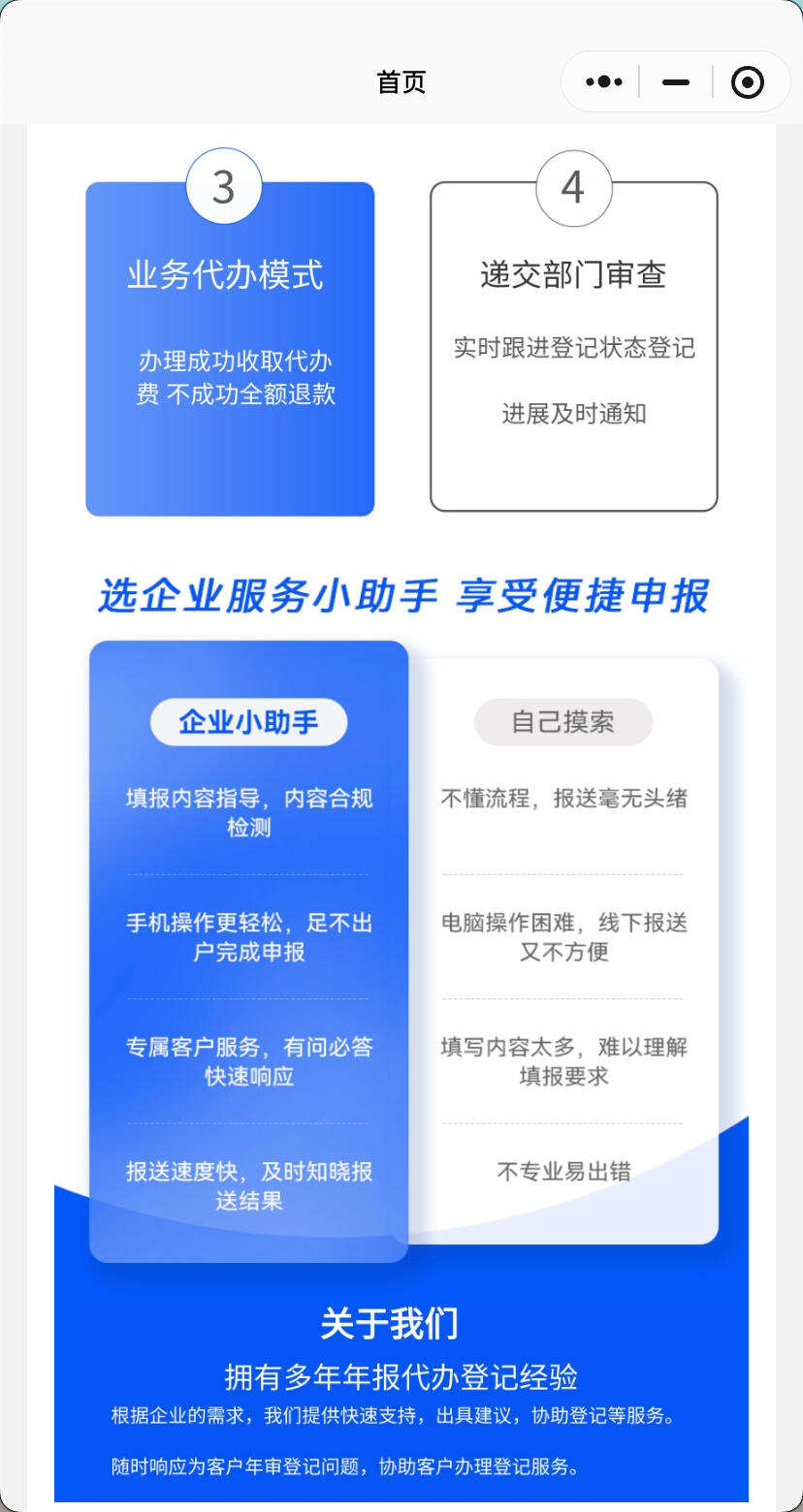Toggle the 自己摸索 comparison column
Viewport: 803px width, 1512px height.
pos(562,950)
